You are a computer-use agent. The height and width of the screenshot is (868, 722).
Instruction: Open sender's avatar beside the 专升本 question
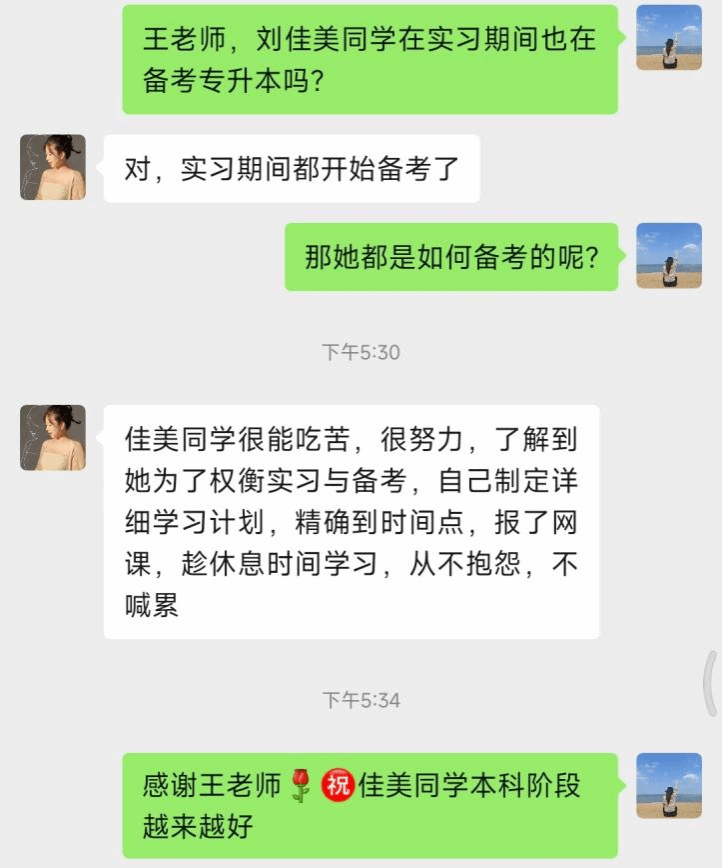click(x=669, y=37)
